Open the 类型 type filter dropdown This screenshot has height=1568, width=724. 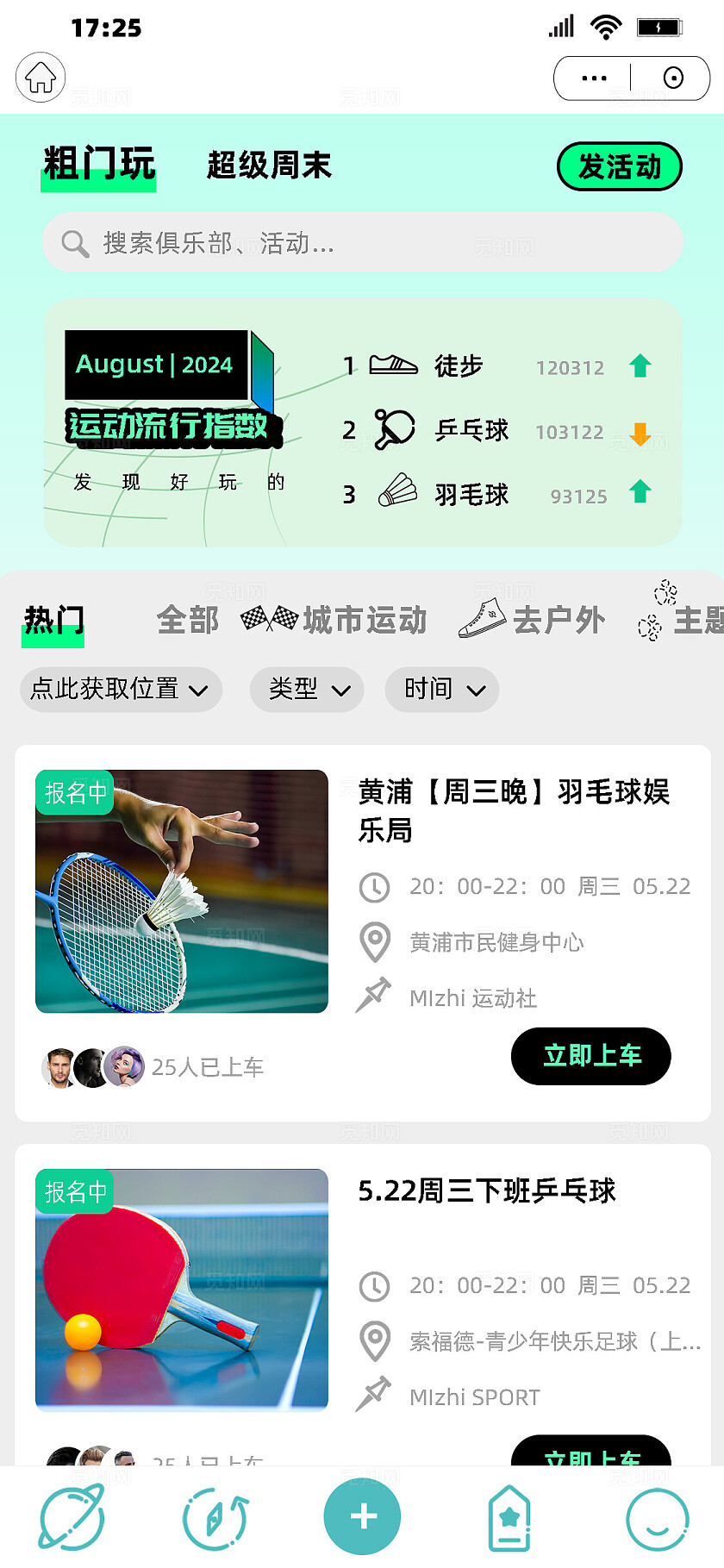306,690
